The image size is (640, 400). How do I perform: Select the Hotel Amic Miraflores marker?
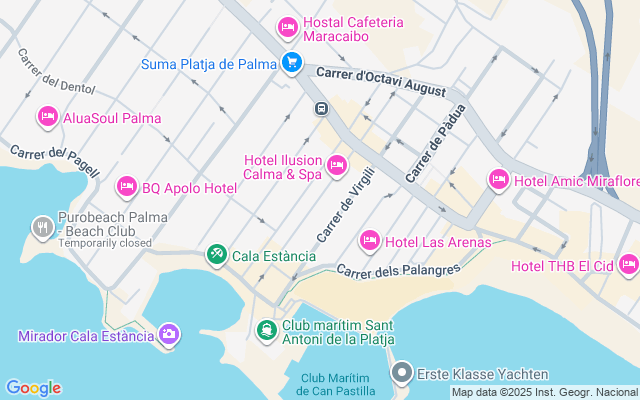(x=498, y=180)
